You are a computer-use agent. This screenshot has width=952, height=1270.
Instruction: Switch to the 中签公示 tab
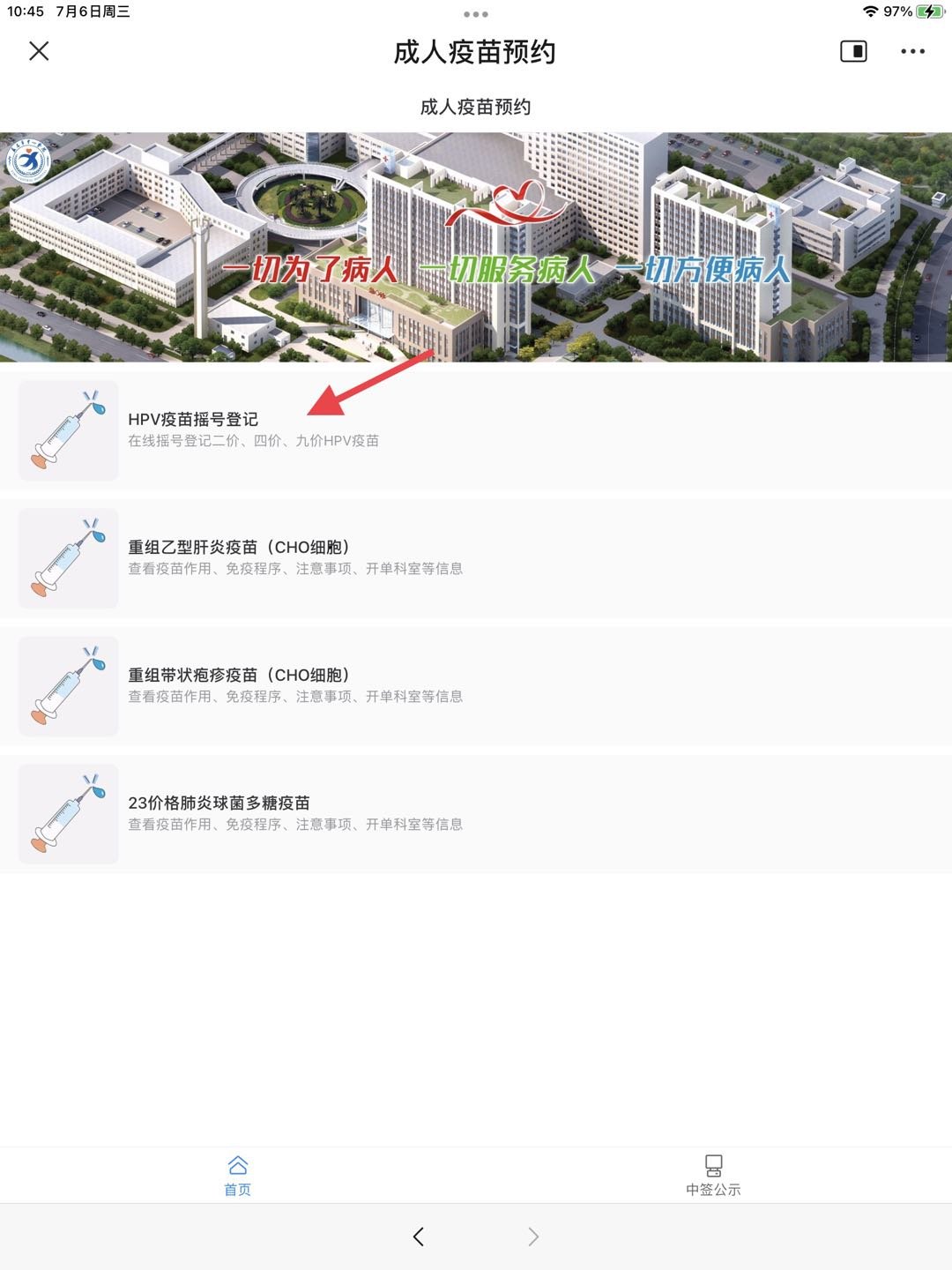coord(713,1176)
